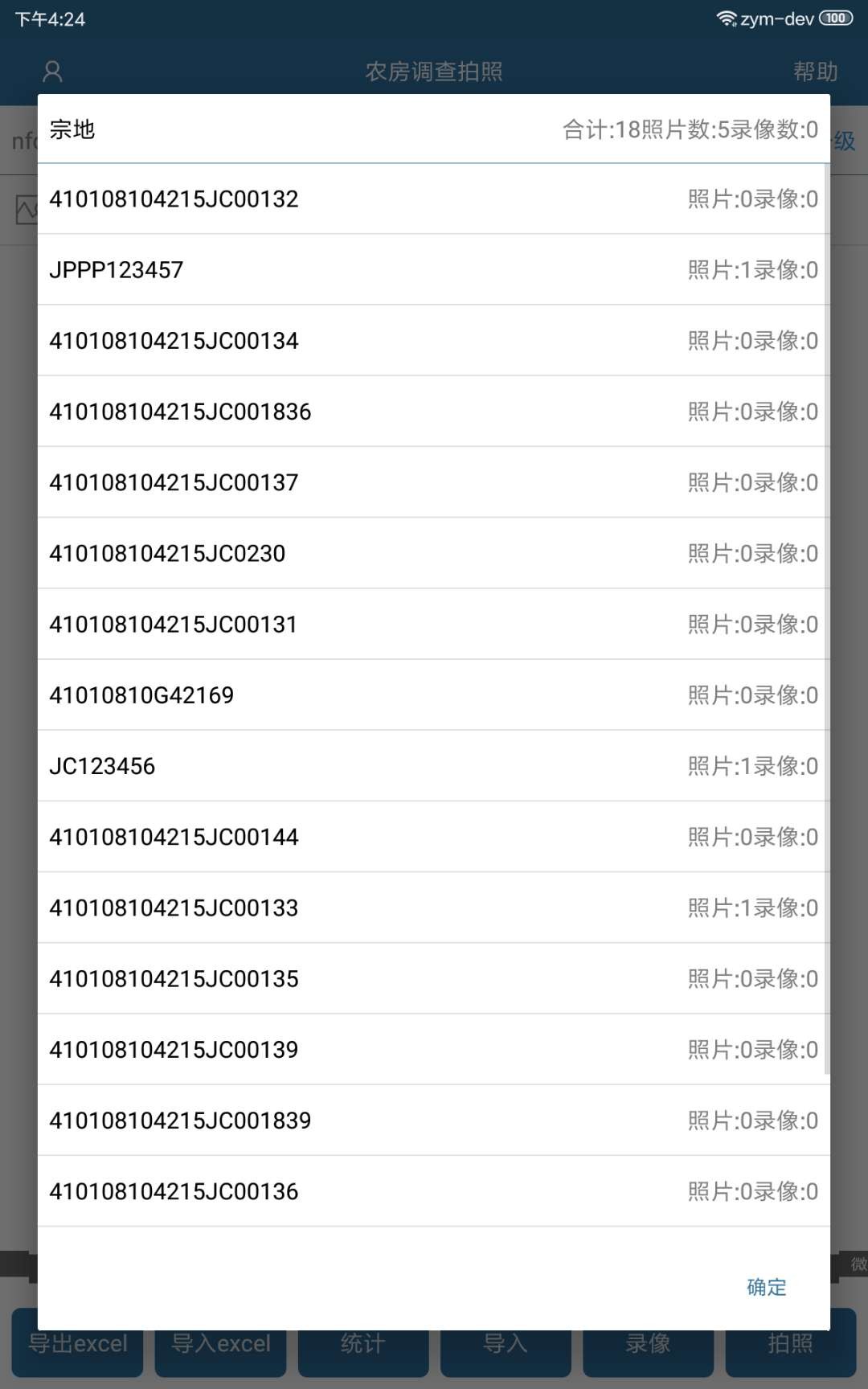The height and width of the screenshot is (1389, 868).
Task: Tap row 410108104215JC00135
Action: coord(434,979)
